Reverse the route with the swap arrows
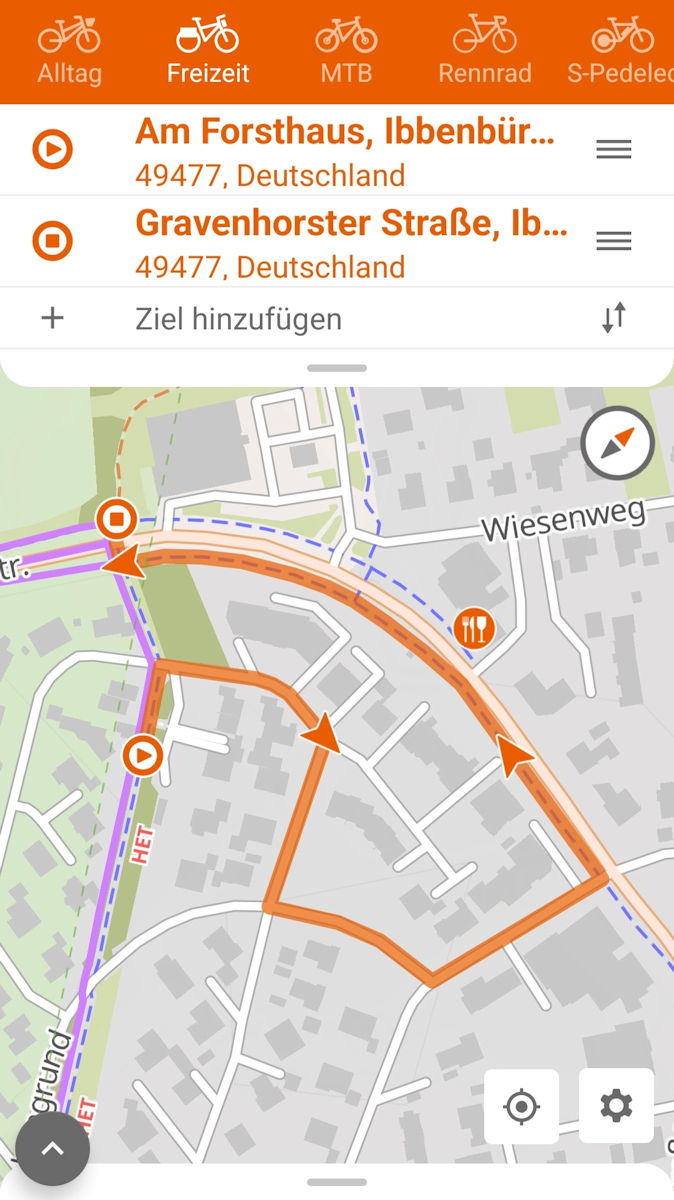This screenshot has height=1200, width=674. [614, 318]
